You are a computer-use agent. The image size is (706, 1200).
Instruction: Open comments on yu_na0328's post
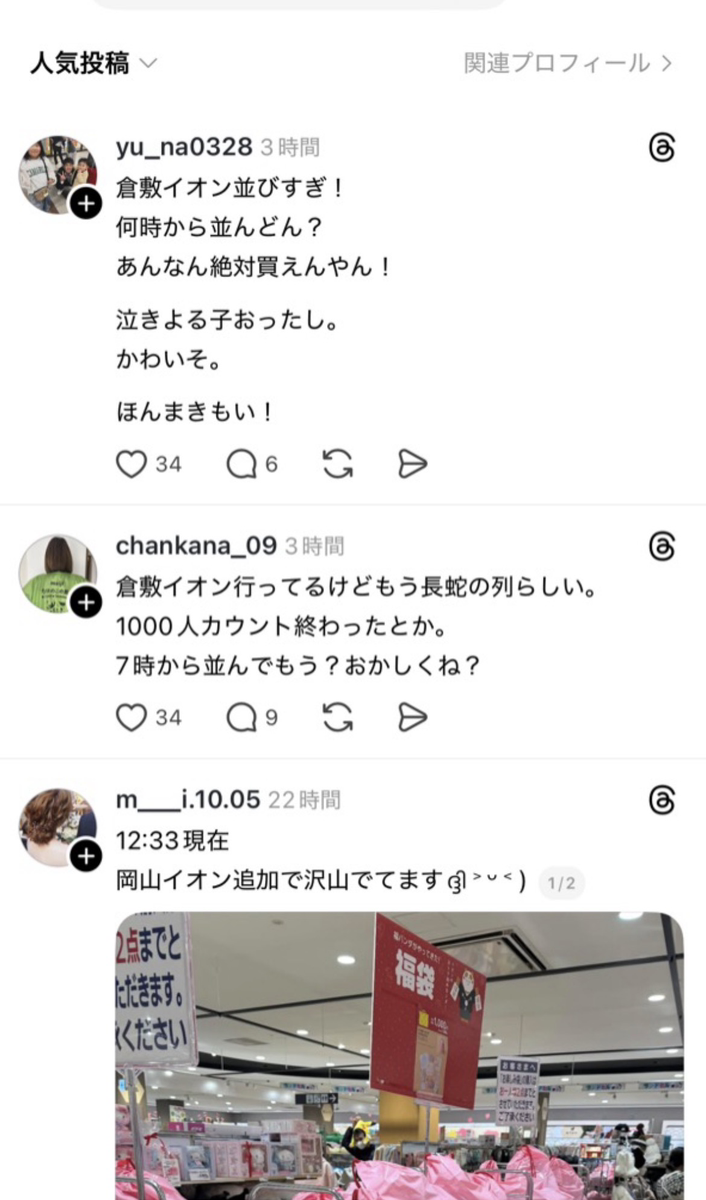(241, 464)
